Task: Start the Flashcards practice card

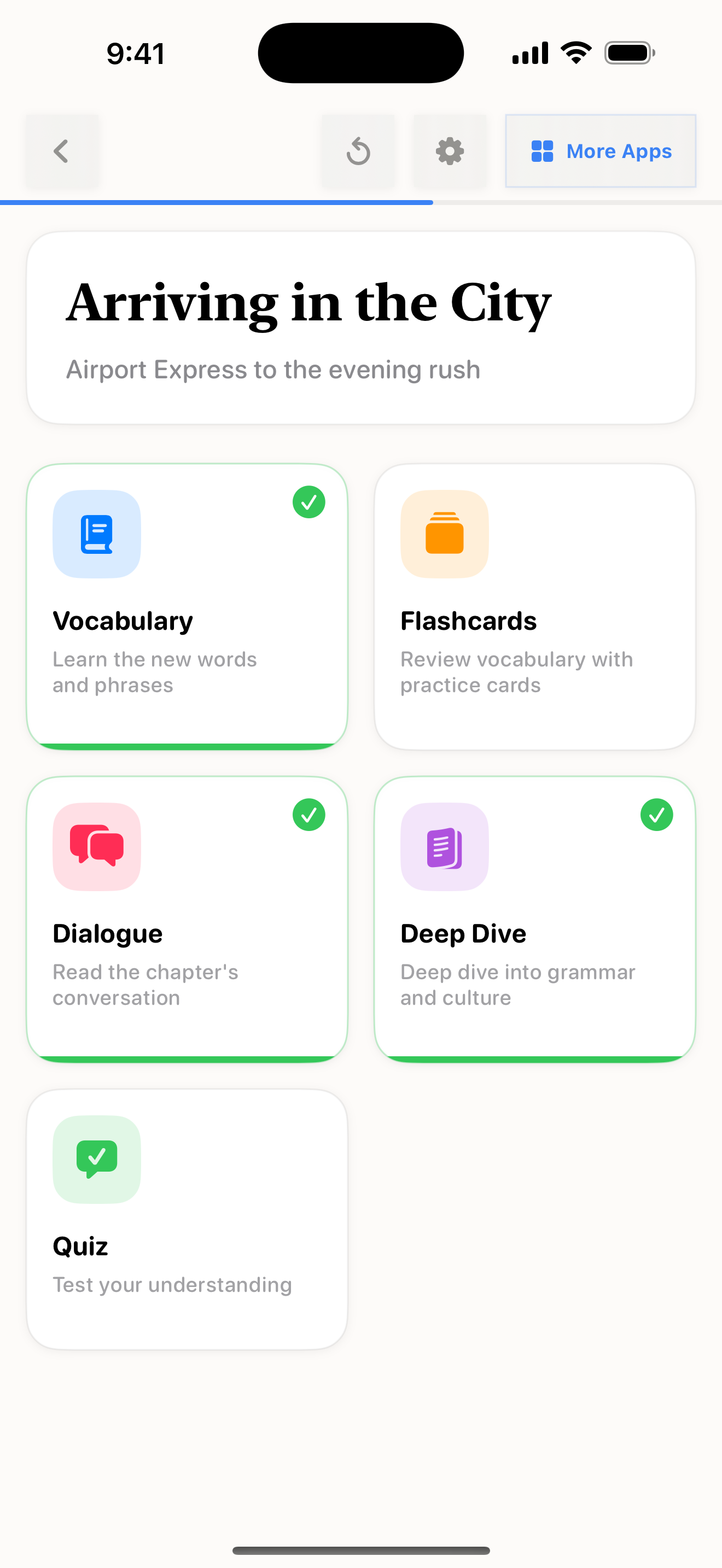Action: (534, 606)
